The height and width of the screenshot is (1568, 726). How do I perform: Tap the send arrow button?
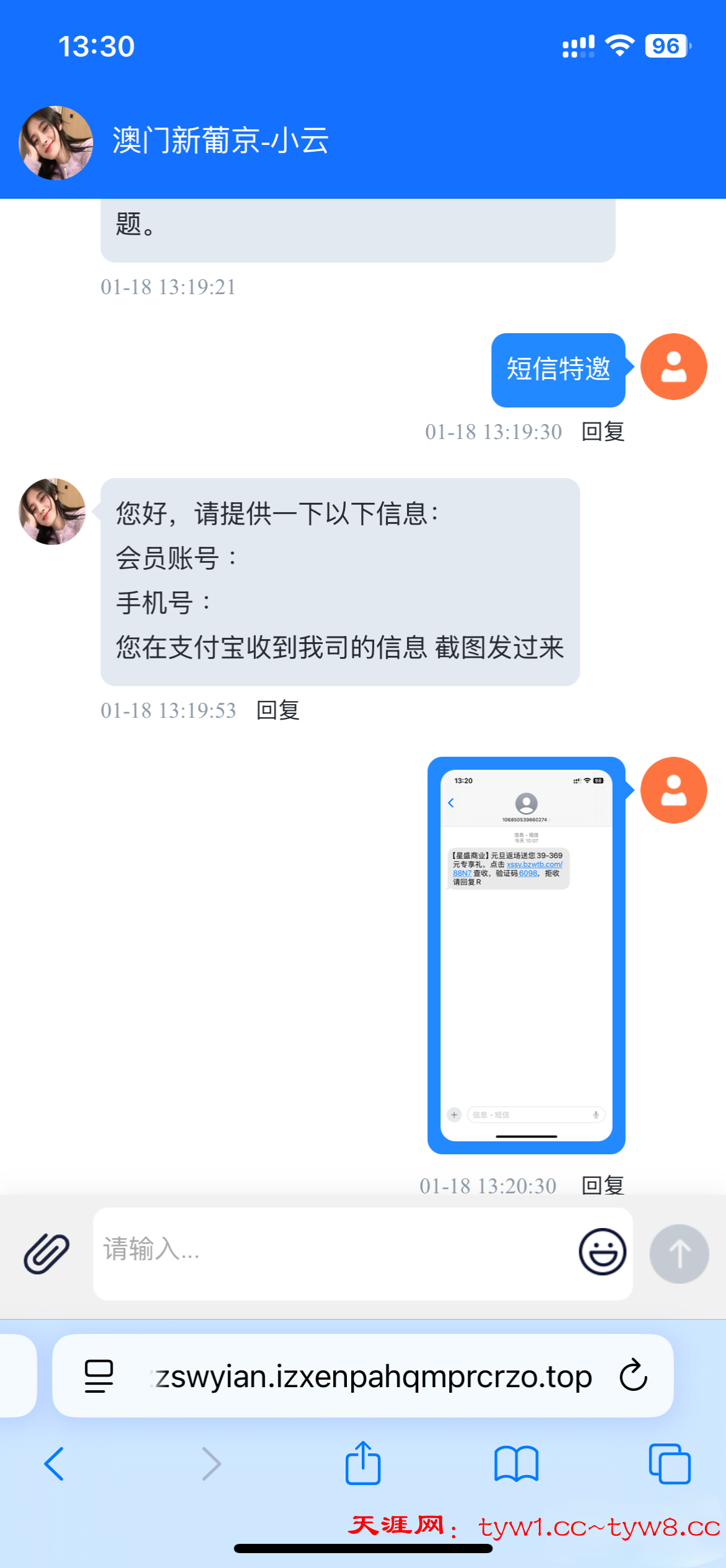(x=679, y=1253)
